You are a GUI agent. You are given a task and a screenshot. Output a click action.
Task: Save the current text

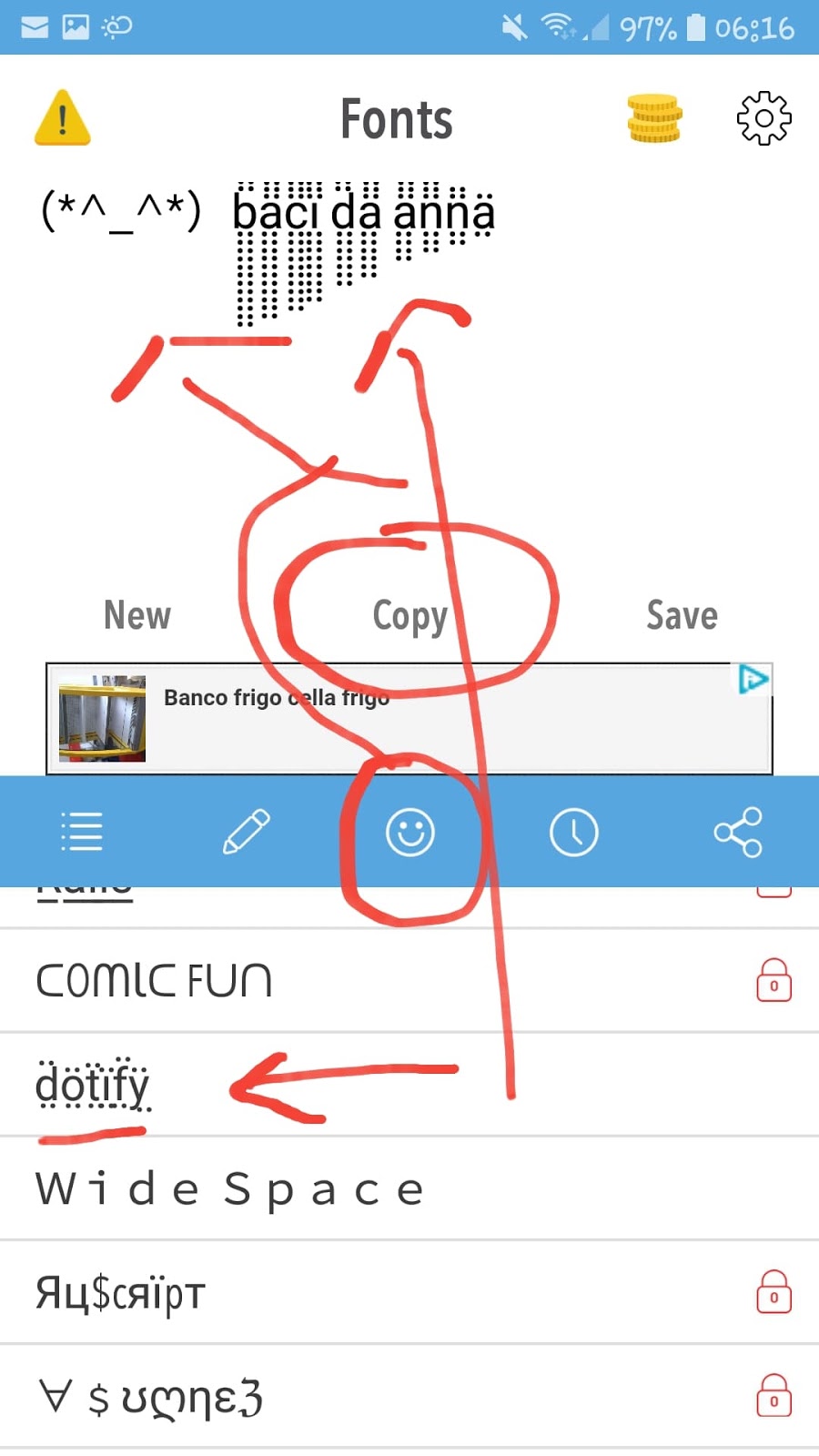point(682,616)
